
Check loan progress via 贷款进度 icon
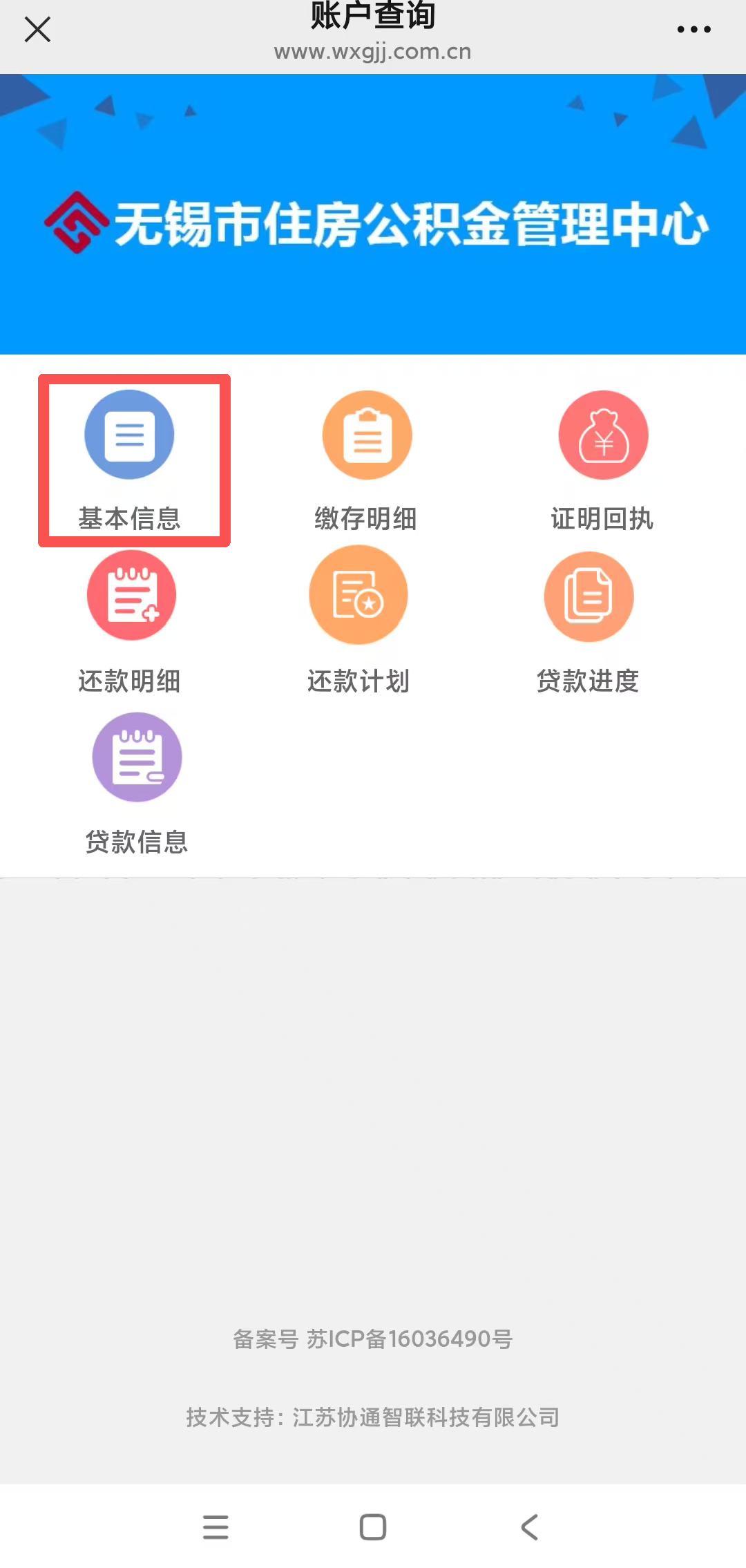[589, 597]
